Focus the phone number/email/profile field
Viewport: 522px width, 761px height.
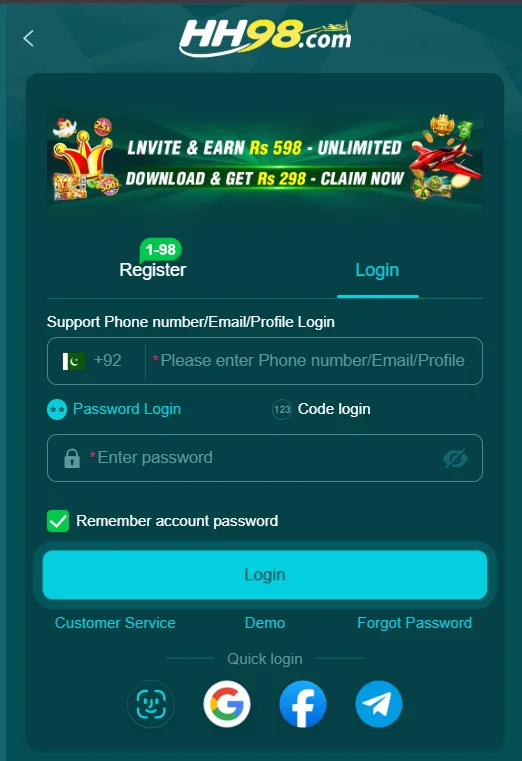tap(312, 361)
